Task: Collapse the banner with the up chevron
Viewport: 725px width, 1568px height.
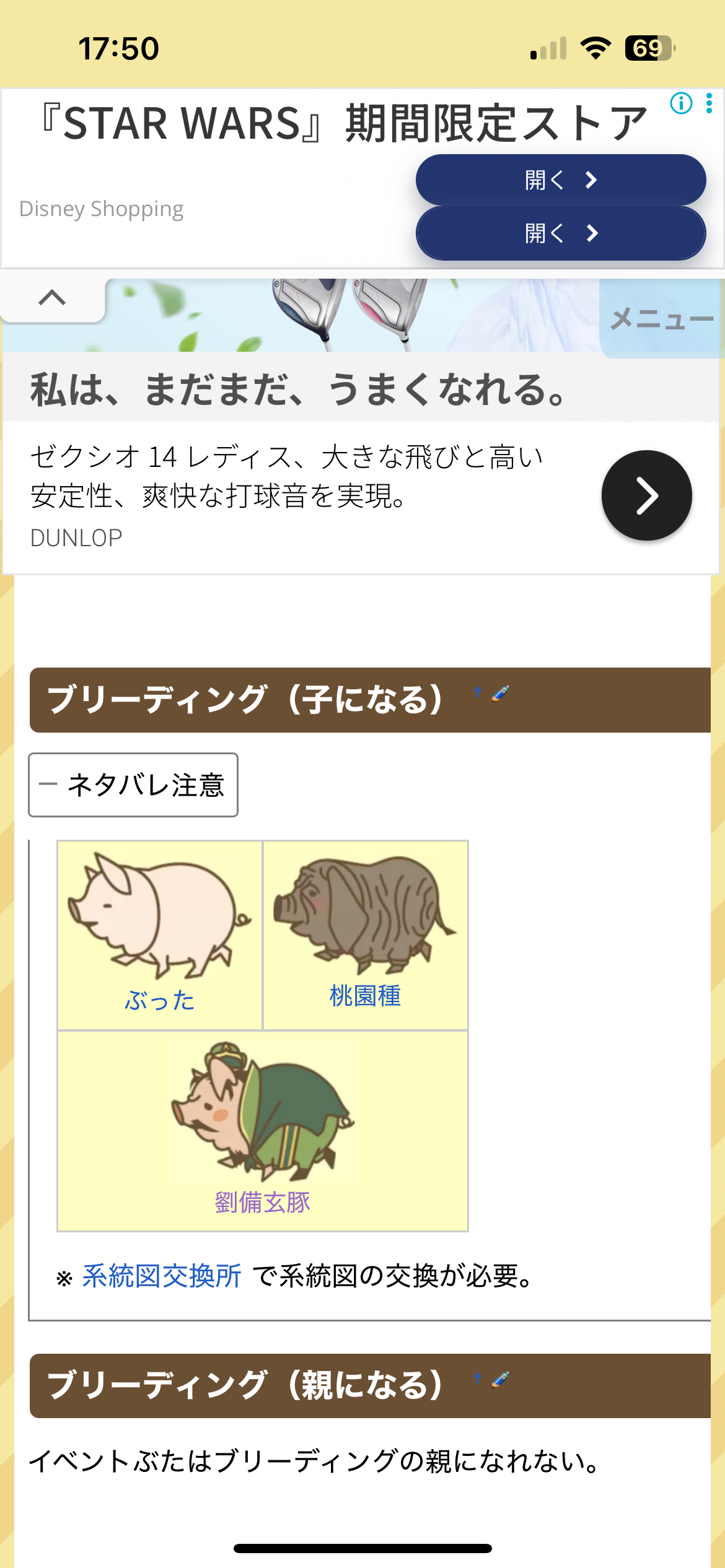Action: tap(52, 298)
